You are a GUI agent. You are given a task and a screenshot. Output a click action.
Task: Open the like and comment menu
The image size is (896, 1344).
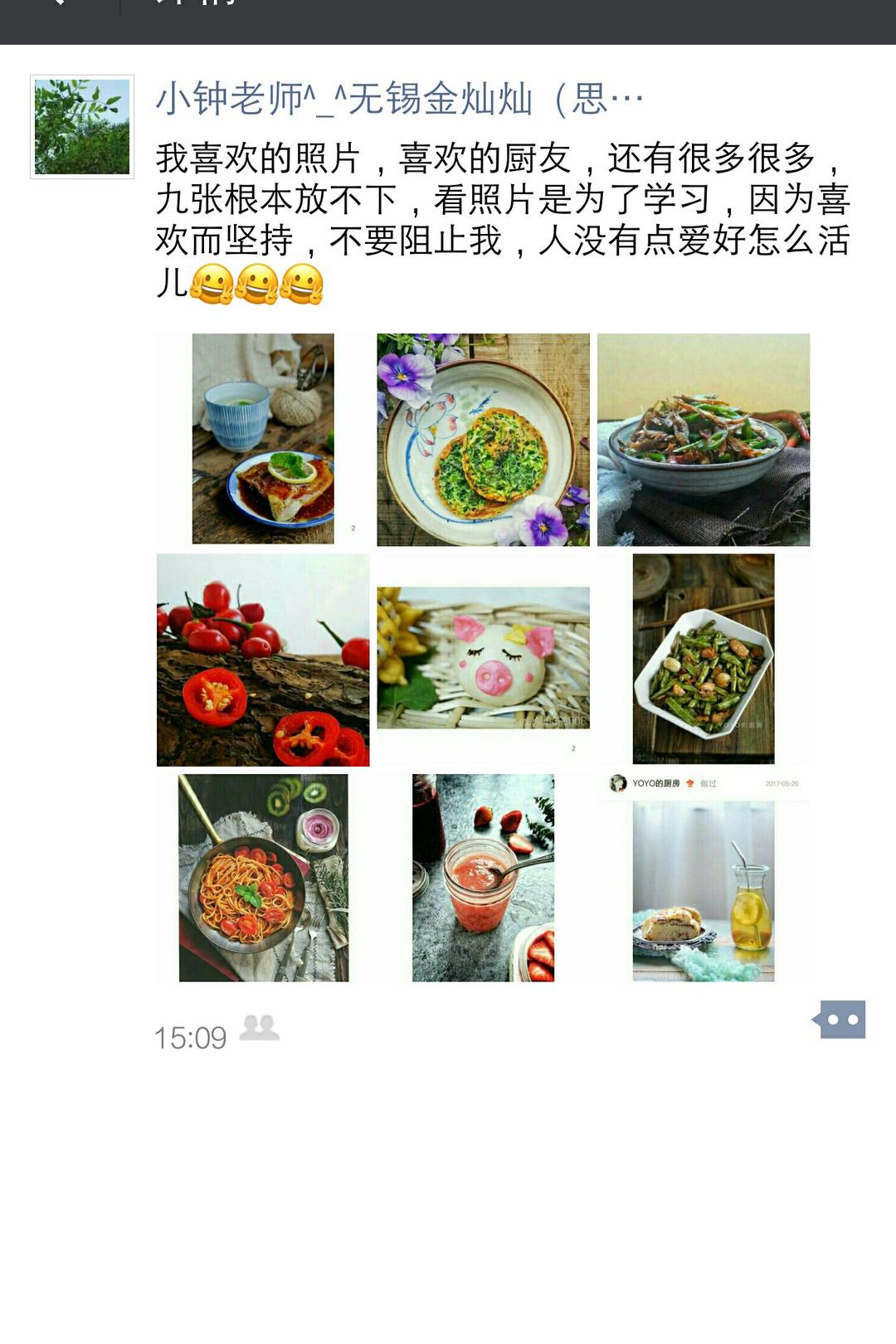[x=840, y=1020]
